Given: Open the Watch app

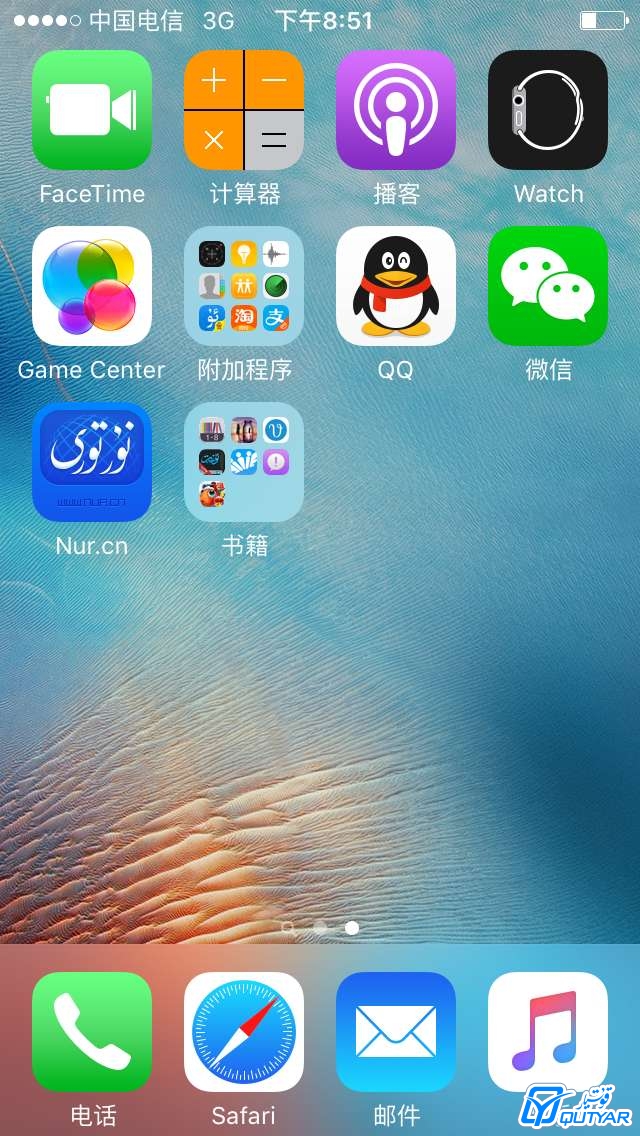Looking at the screenshot, I should (548, 109).
